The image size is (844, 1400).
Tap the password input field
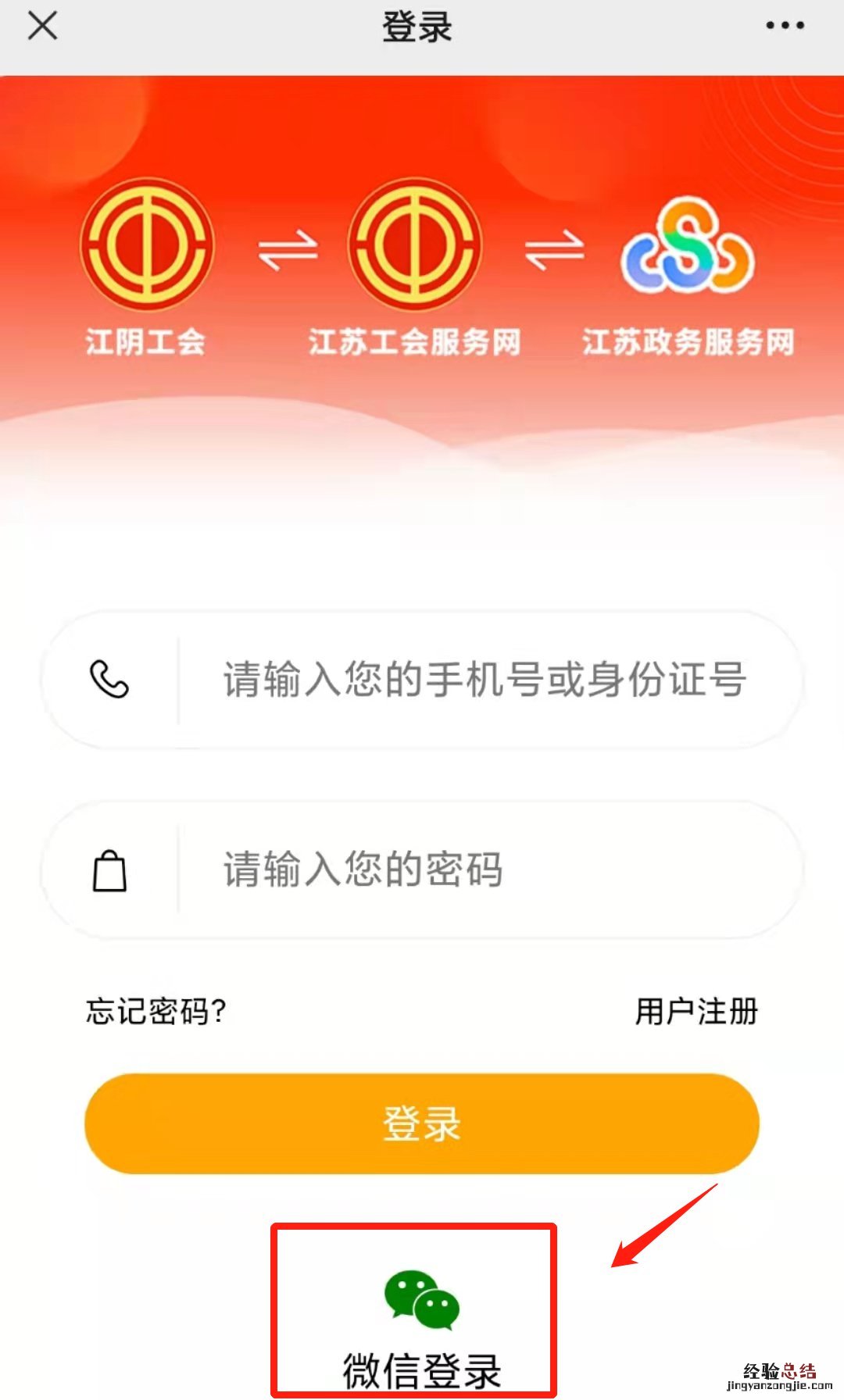click(x=485, y=870)
